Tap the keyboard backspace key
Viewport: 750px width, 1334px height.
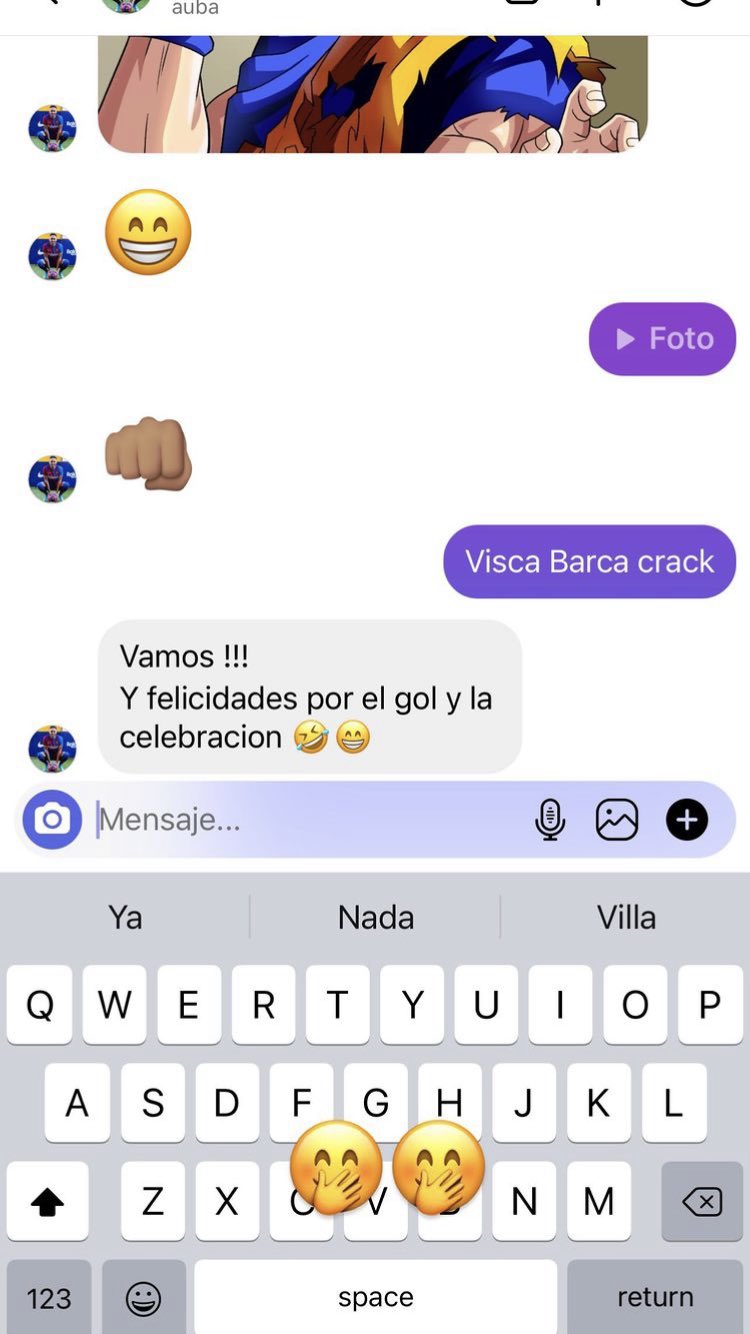coord(702,1201)
